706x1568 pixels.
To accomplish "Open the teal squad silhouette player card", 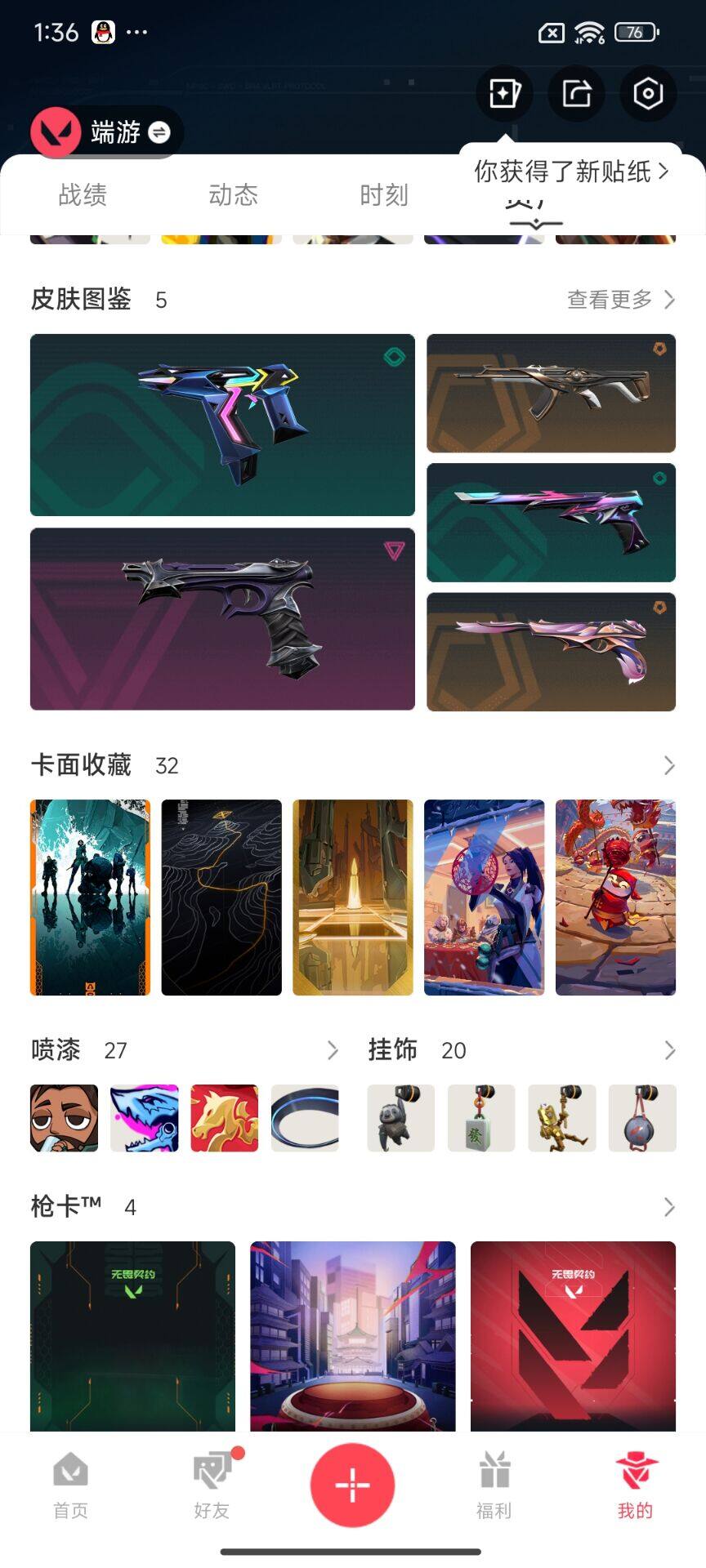I will [90, 897].
